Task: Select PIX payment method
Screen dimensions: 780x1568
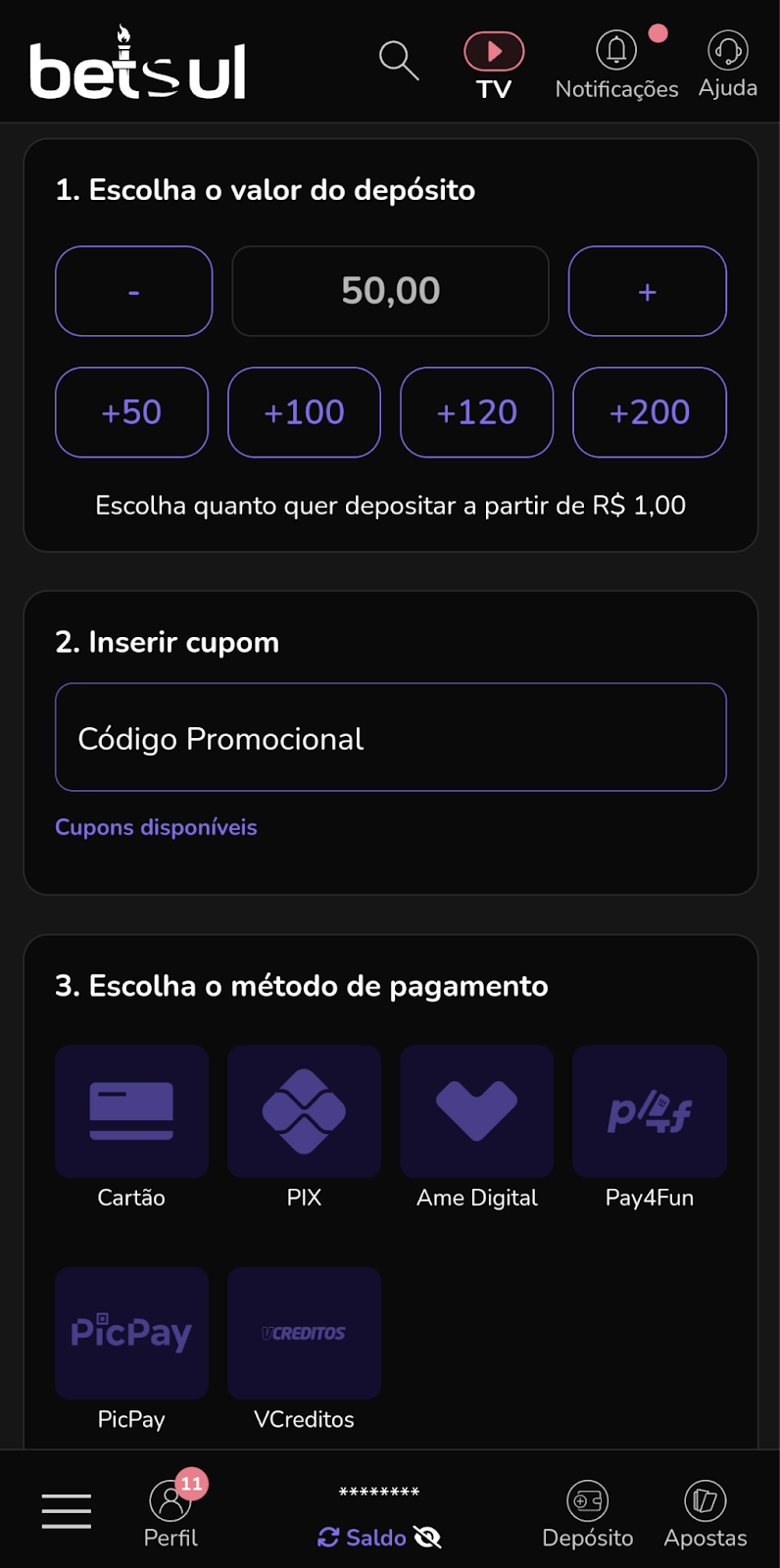Action: [x=305, y=1128]
